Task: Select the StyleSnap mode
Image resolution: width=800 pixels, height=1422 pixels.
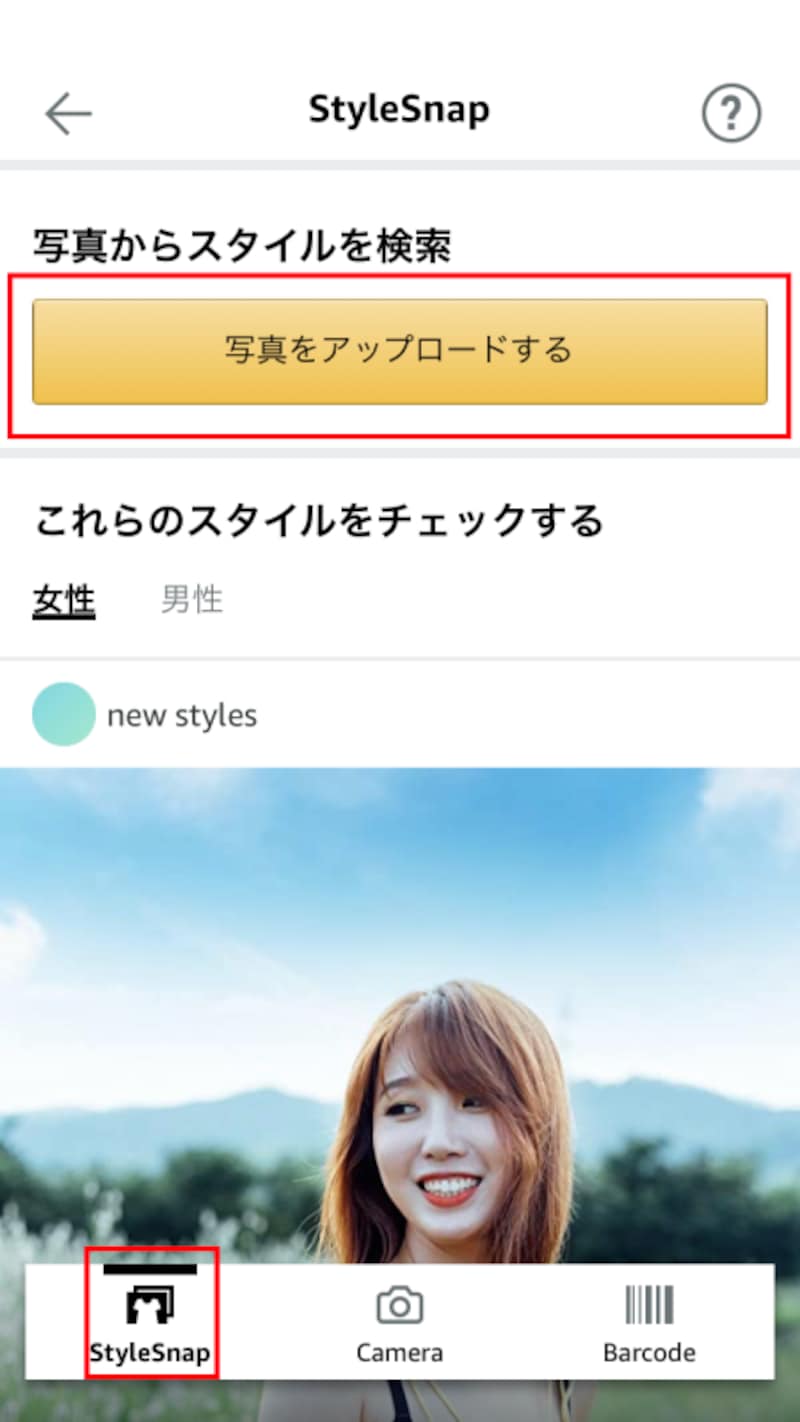Action: click(x=150, y=1322)
